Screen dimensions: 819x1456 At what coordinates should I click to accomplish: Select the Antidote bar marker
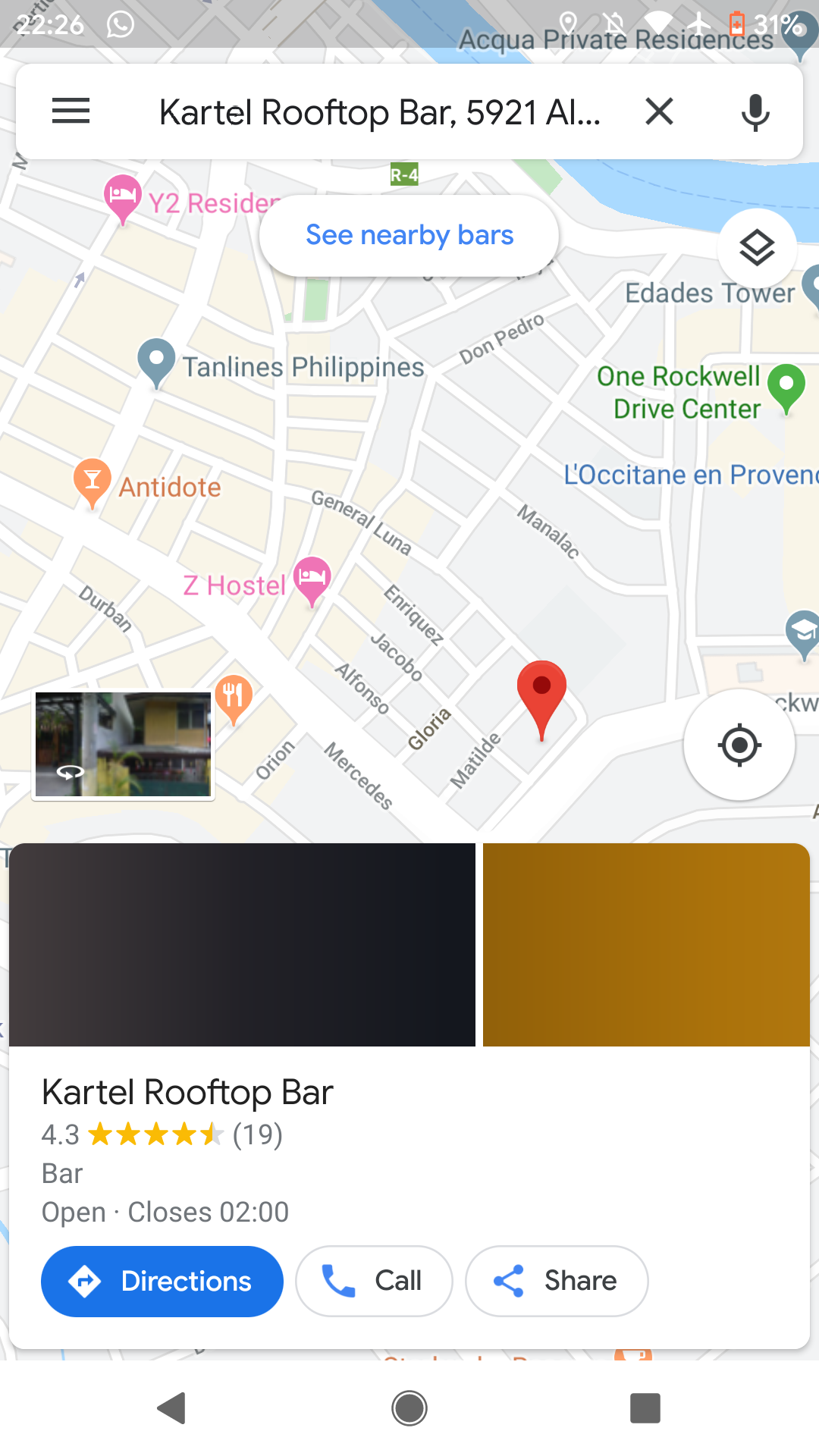tap(92, 481)
